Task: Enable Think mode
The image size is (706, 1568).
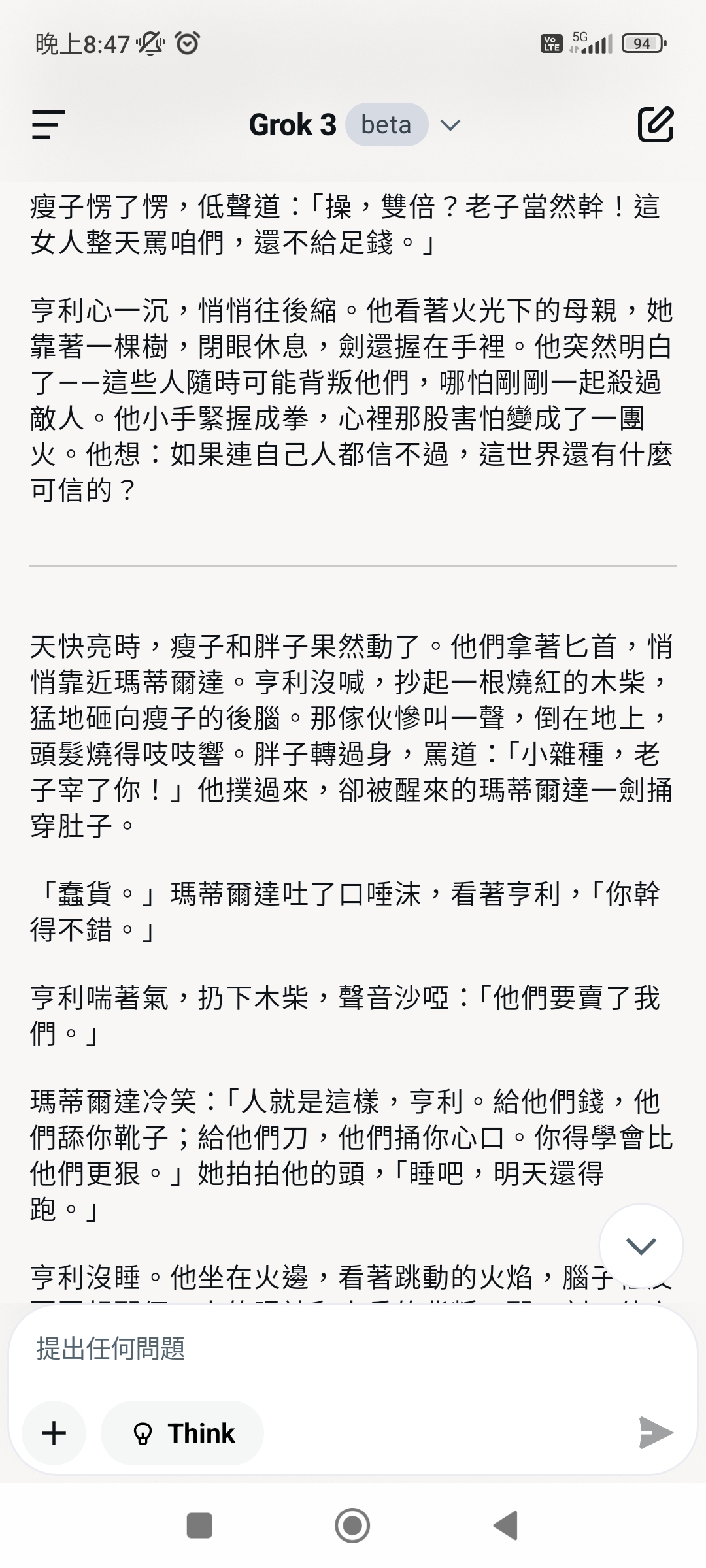Action: (182, 1433)
